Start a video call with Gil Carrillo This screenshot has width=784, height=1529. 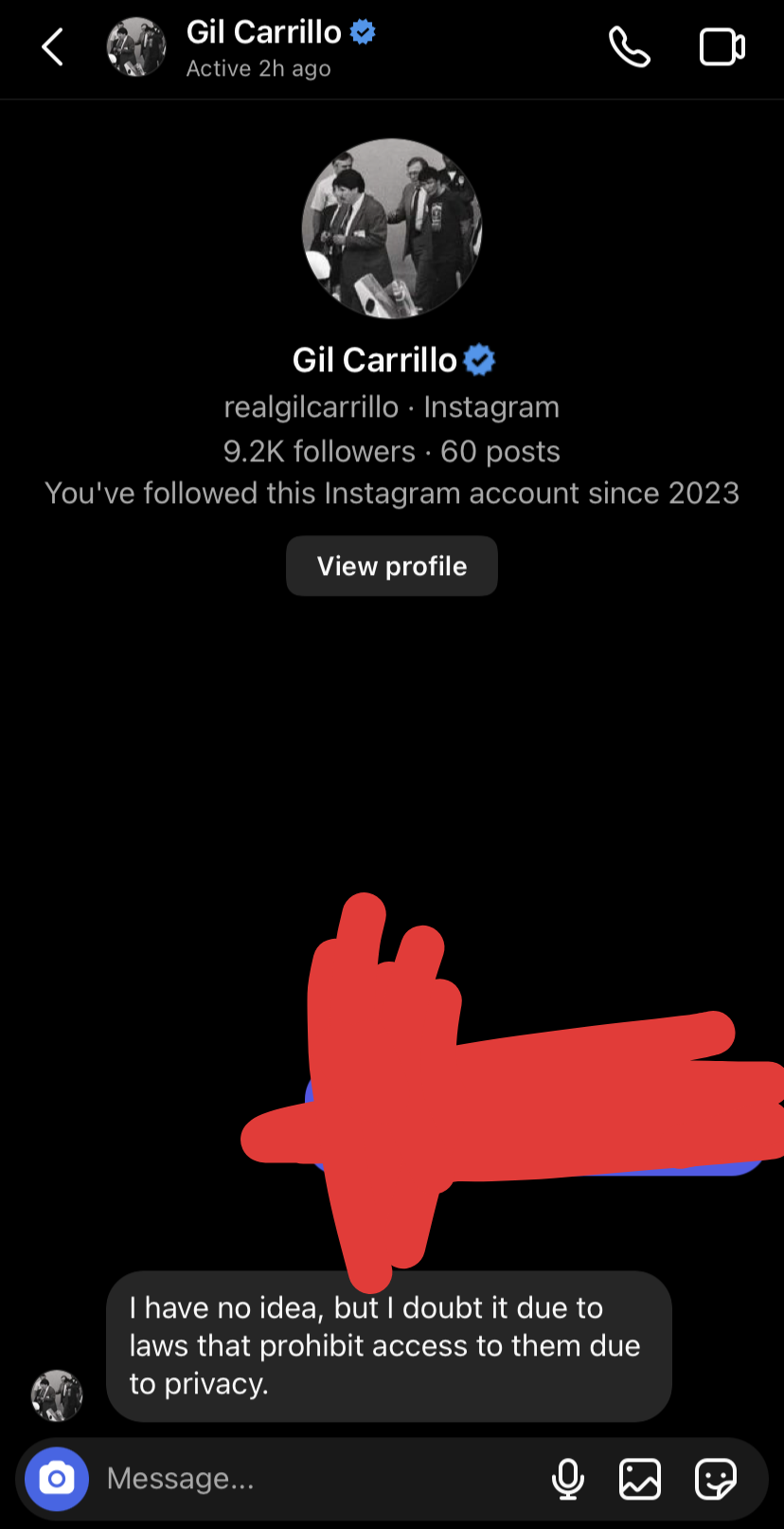[722, 47]
